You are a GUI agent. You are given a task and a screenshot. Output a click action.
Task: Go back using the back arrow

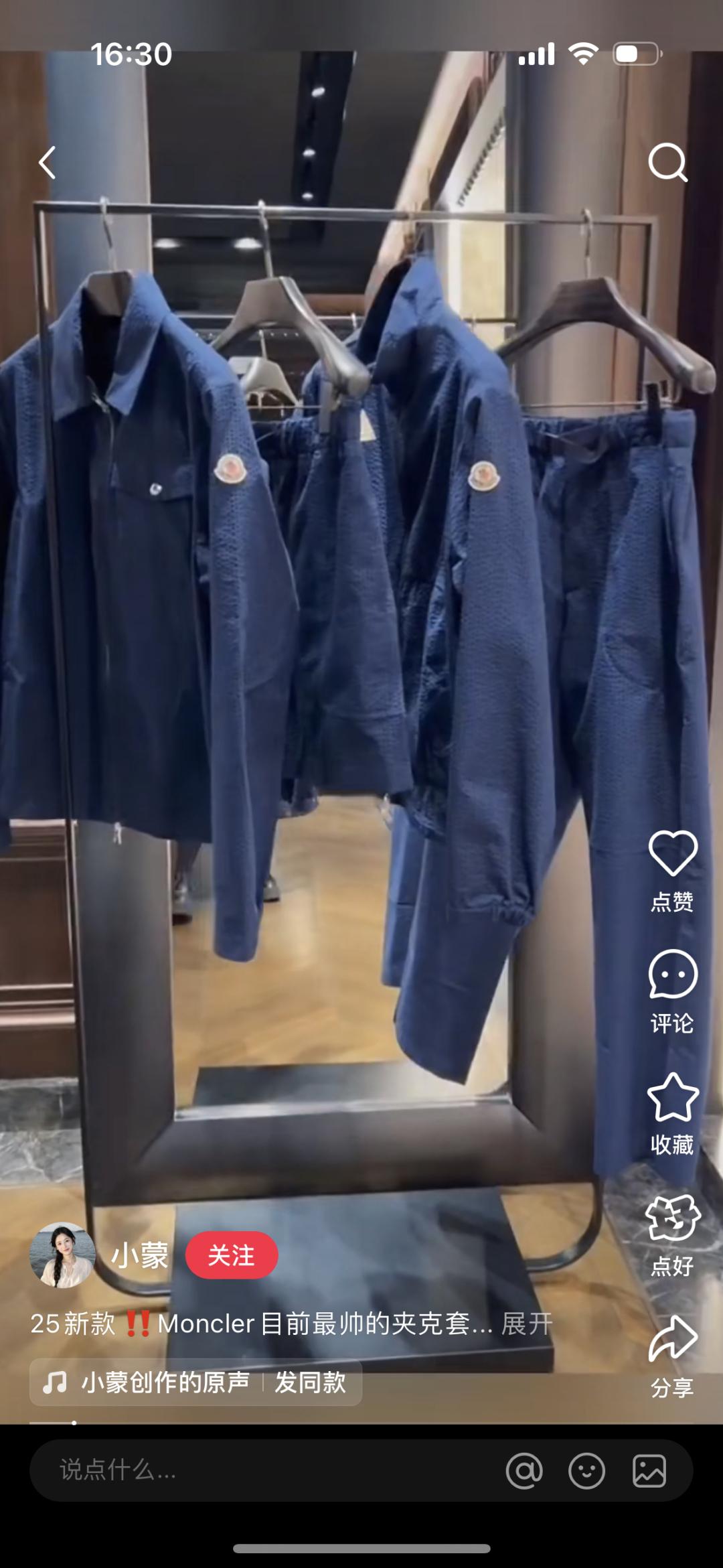point(47,163)
